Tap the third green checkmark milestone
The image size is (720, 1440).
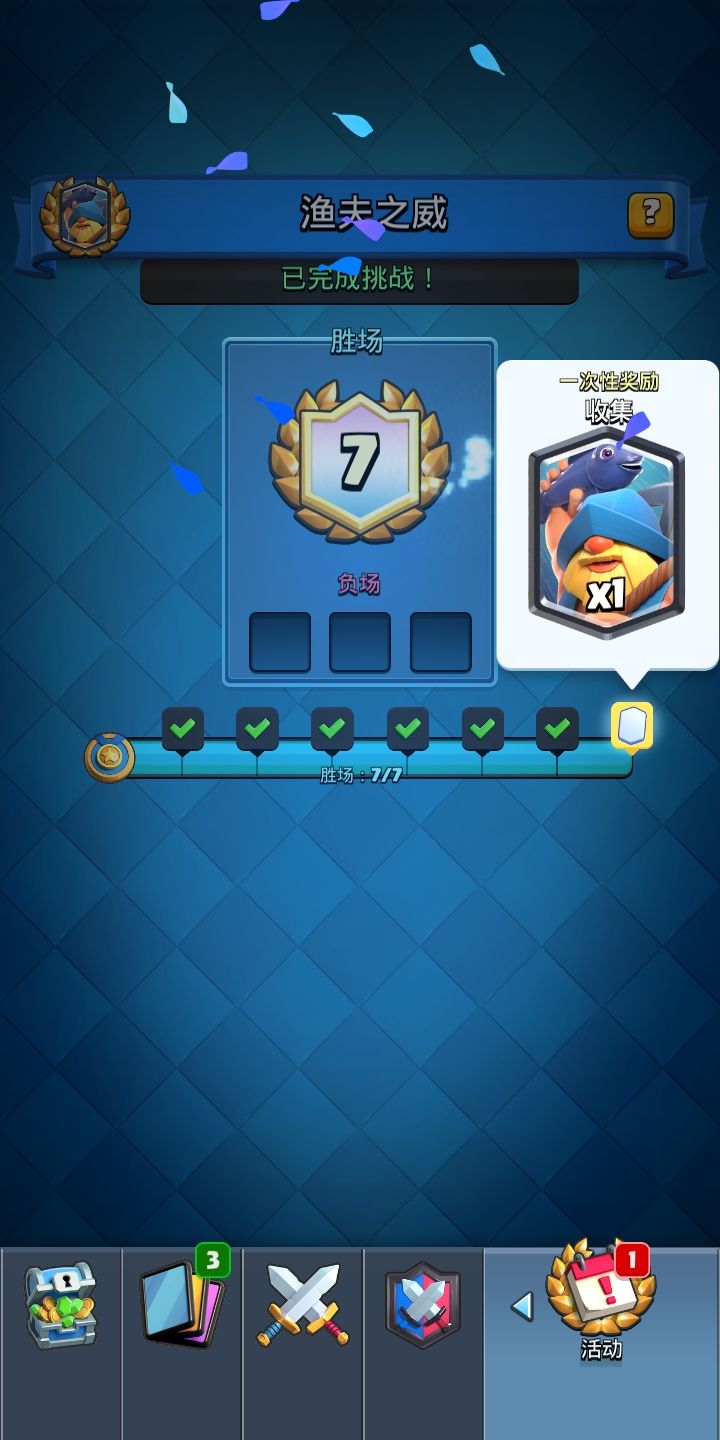pos(331,729)
